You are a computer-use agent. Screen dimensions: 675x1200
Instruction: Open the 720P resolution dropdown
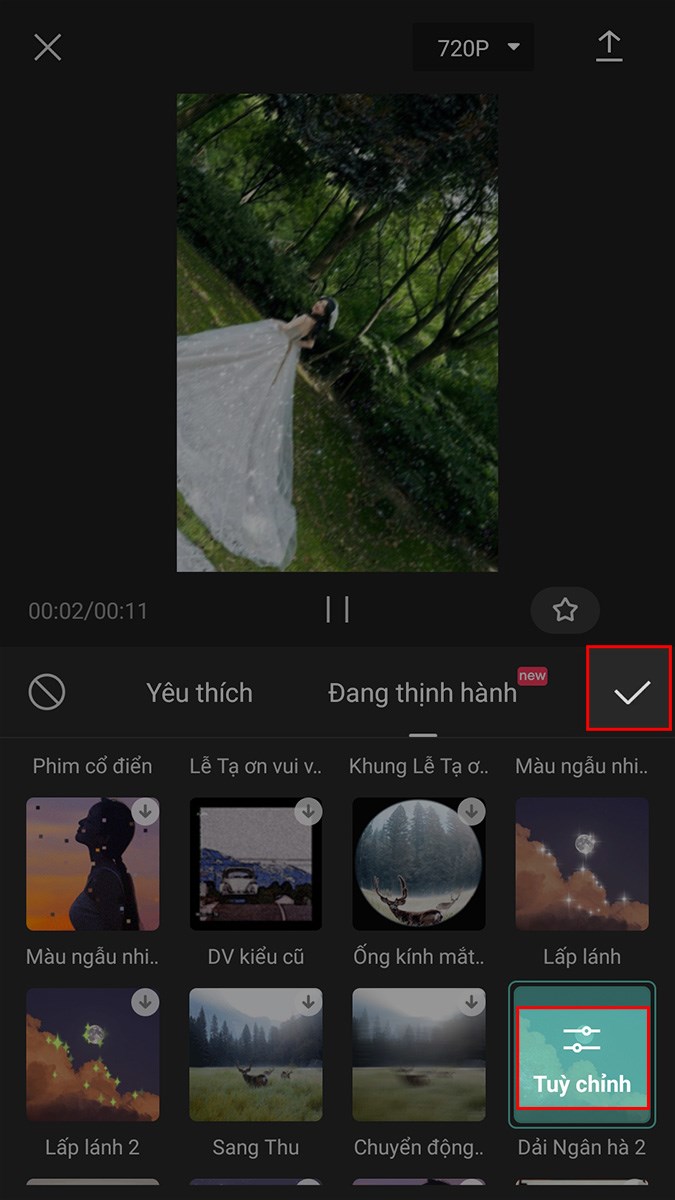coord(473,47)
